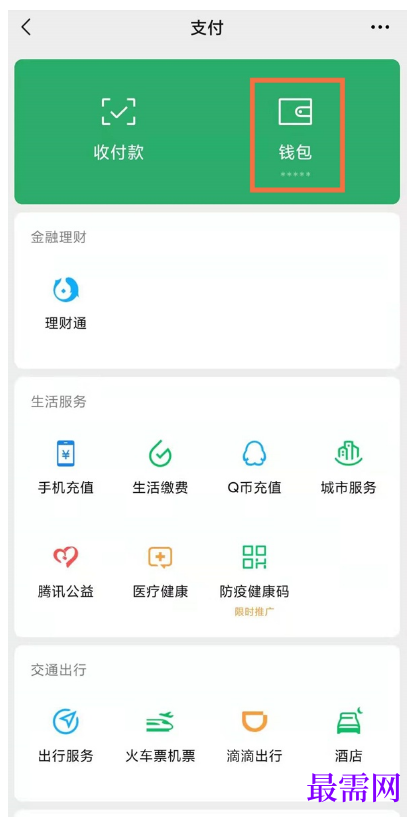Open 钱包 (wallet)
Screen dimensions: 419x819
[295, 133]
